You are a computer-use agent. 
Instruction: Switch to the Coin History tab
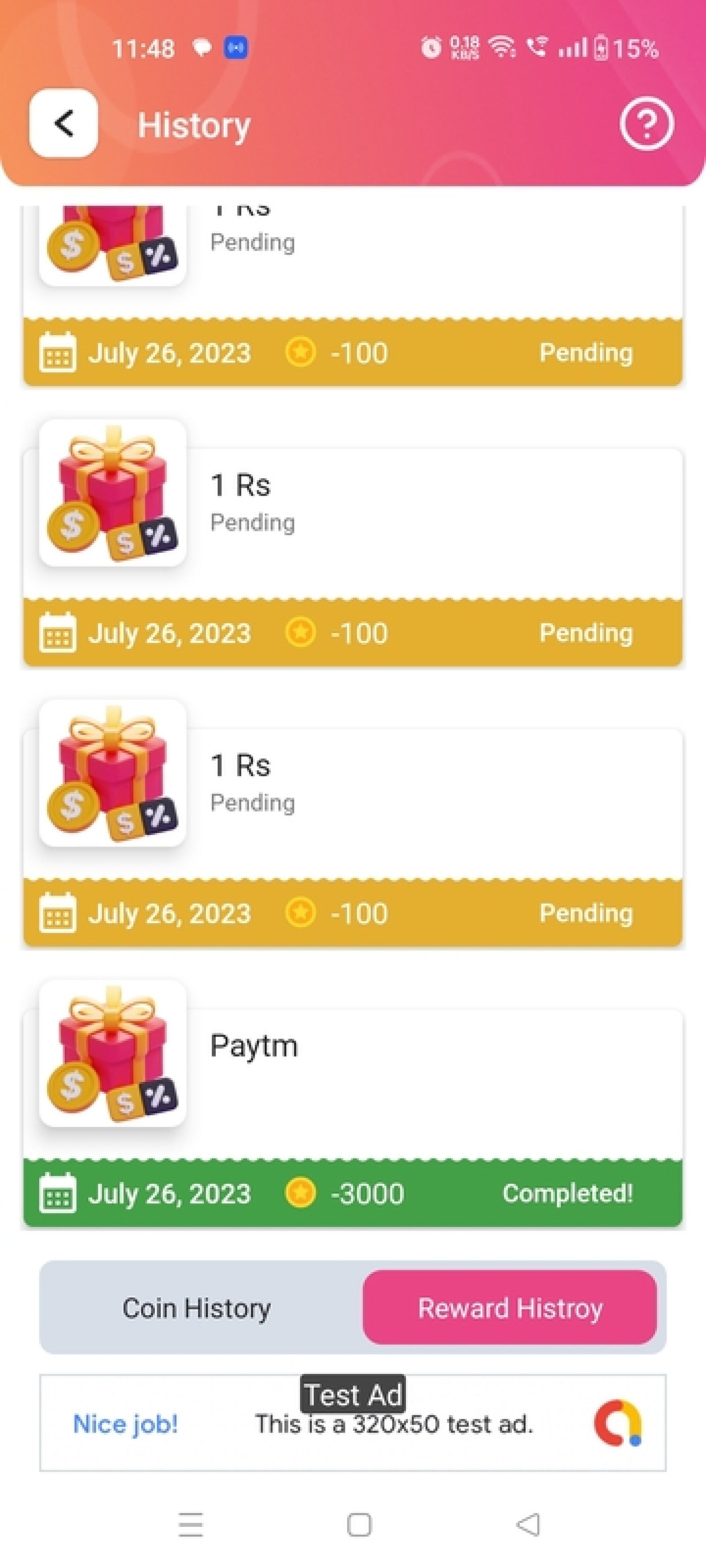[197, 1307]
